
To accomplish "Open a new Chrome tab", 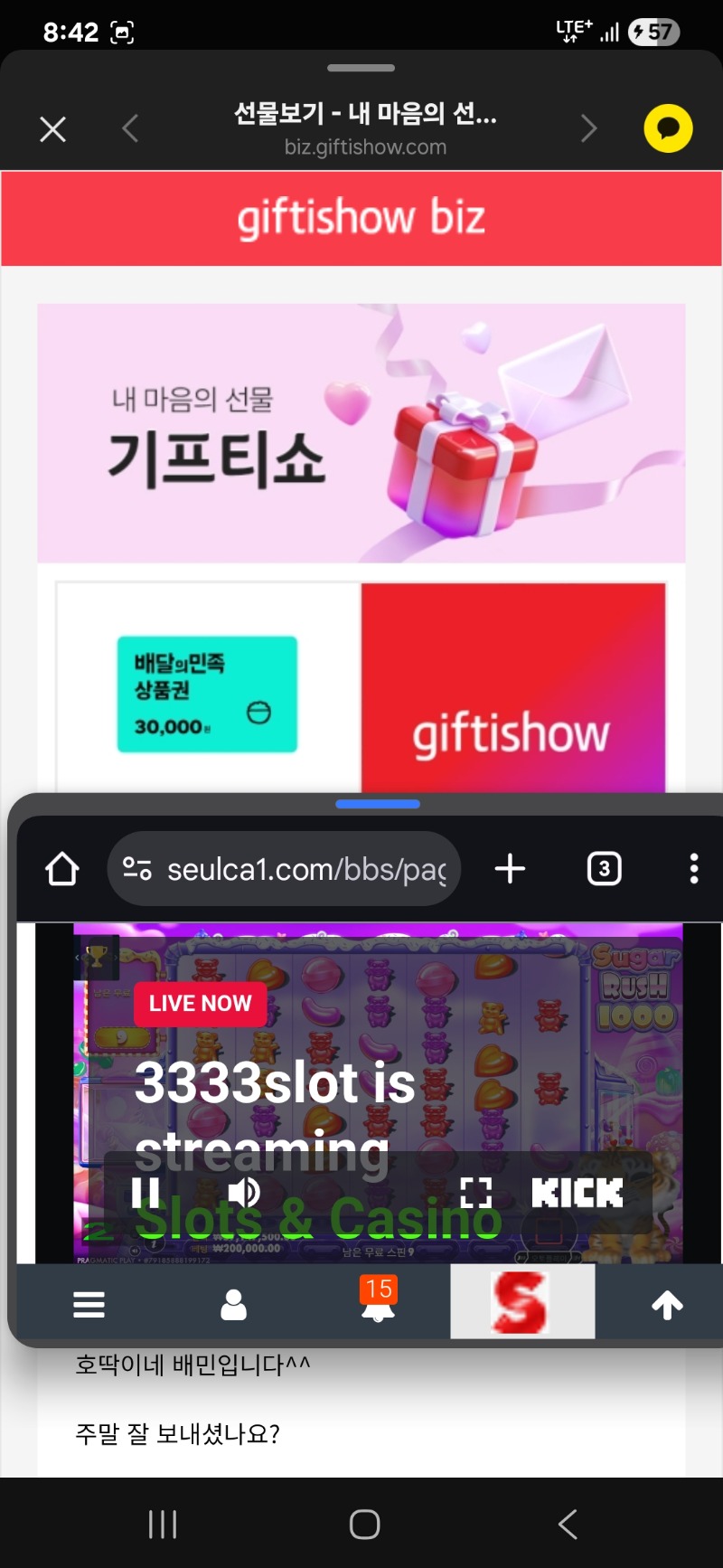I will pyautogui.click(x=511, y=869).
